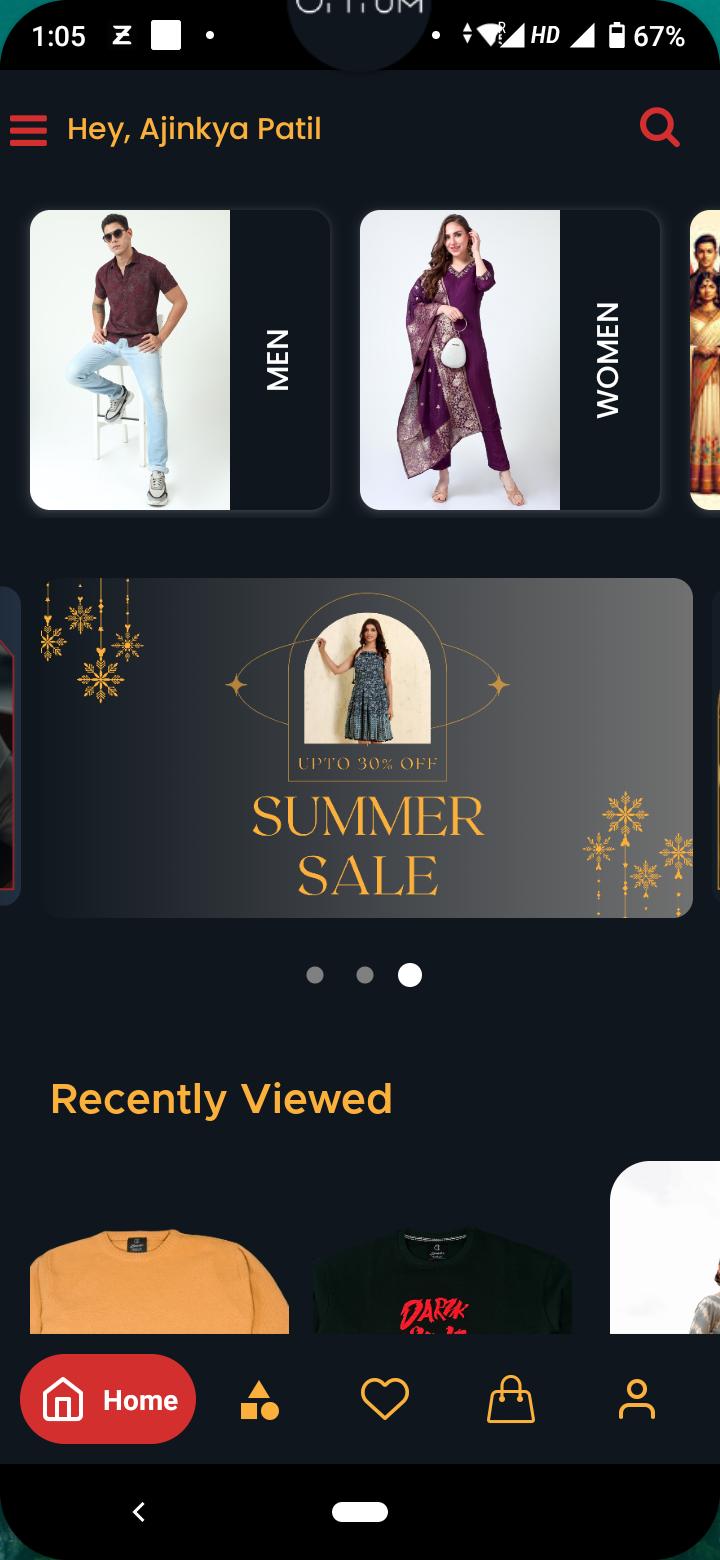This screenshot has width=720, height=1560.
Task: Open the black graphic tee in Recently Viewed
Action: coord(441,1281)
